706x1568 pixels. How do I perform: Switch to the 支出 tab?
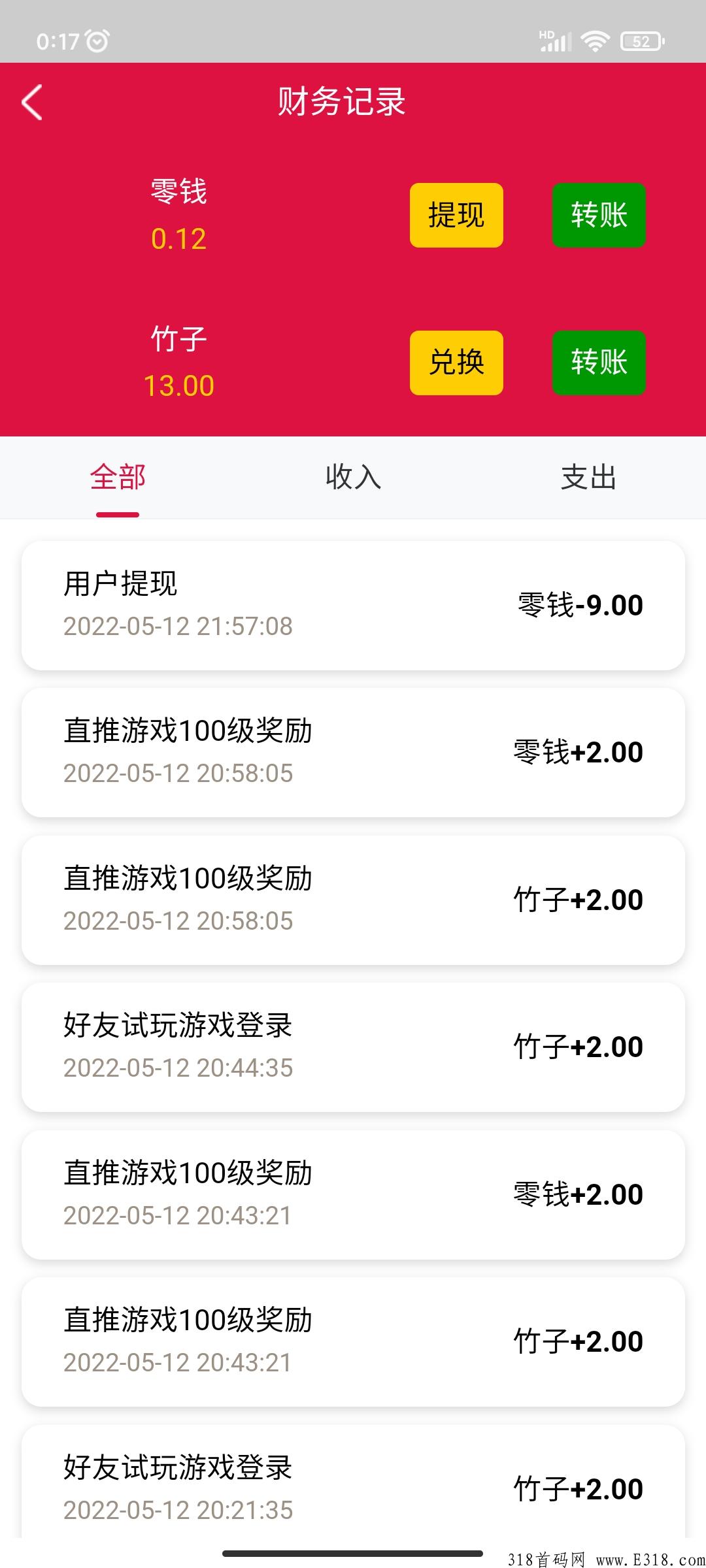588,478
